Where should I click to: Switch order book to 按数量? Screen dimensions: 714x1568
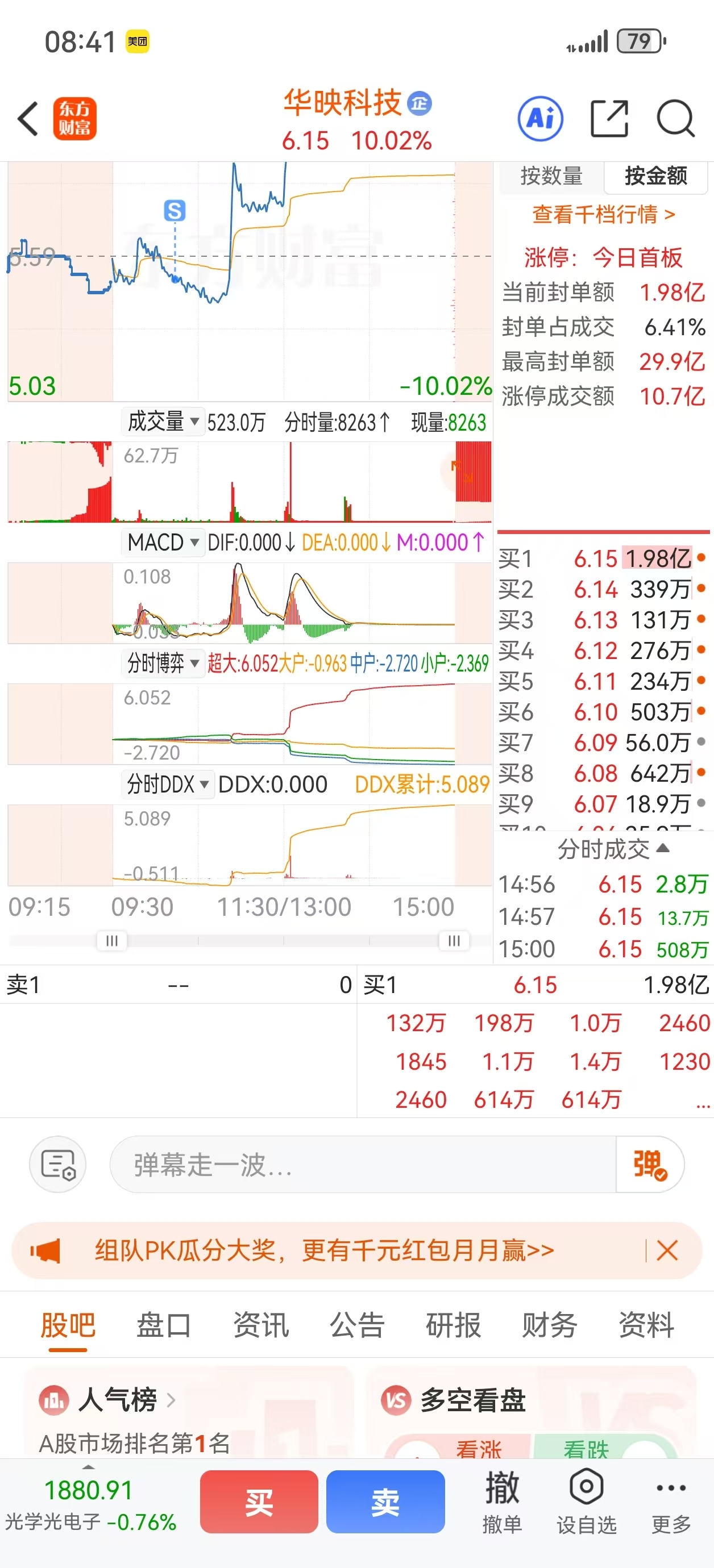(x=551, y=176)
